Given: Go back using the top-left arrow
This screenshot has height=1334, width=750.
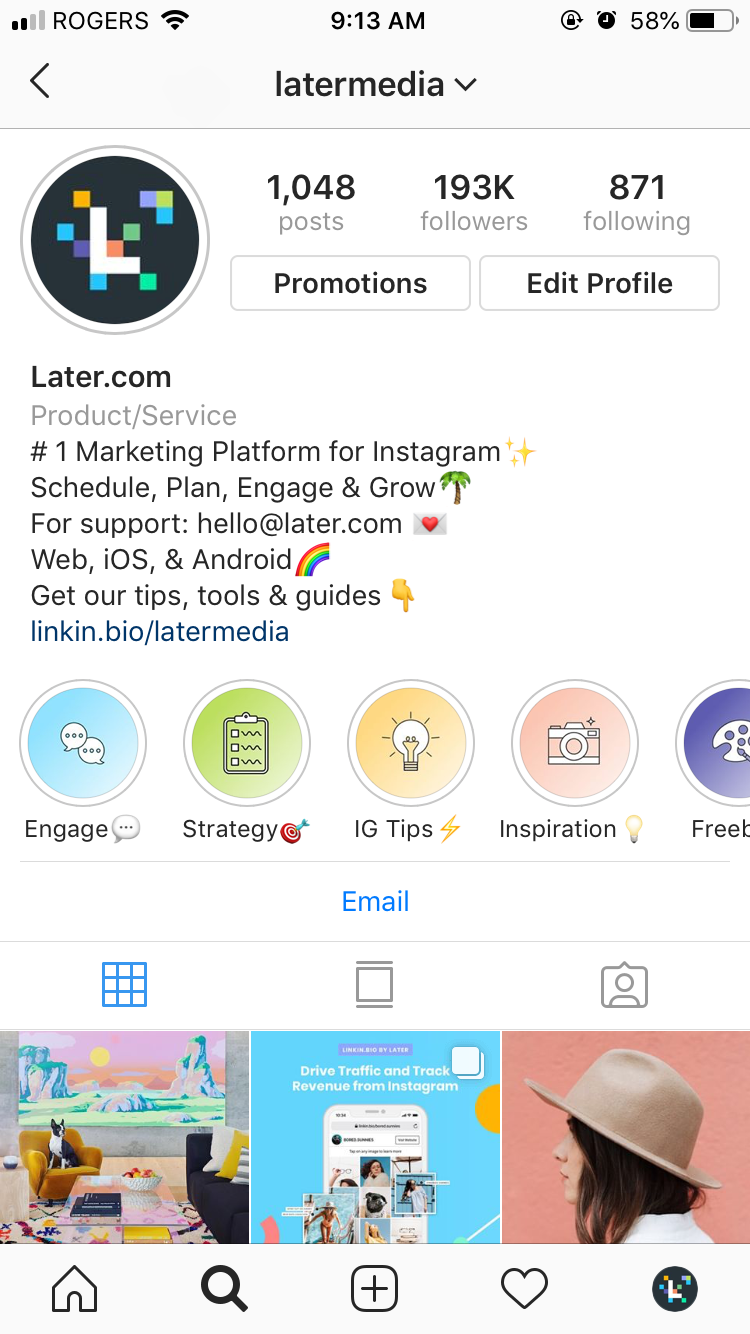Looking at the screenshot, I should 40,81.
